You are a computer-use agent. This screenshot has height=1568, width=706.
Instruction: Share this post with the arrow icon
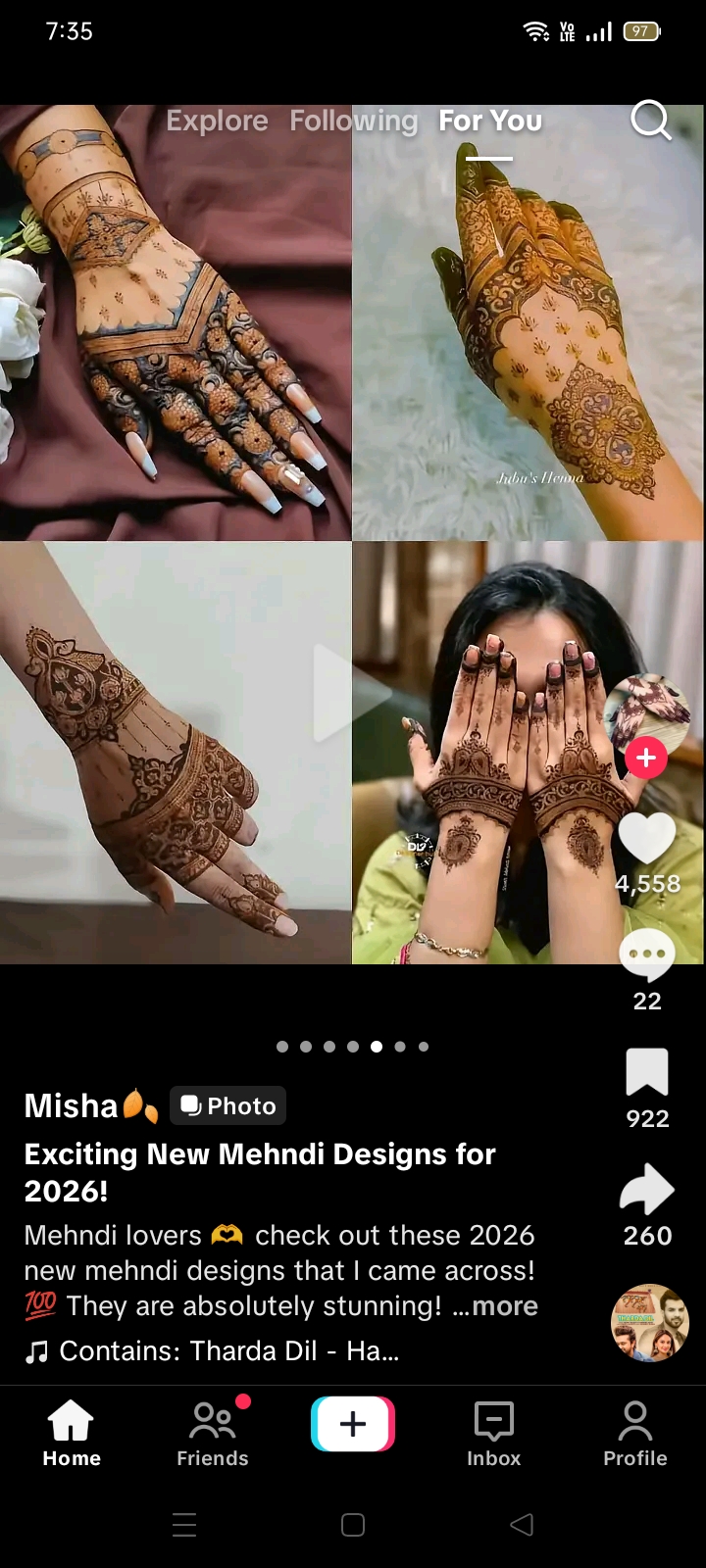[647, 1189]
